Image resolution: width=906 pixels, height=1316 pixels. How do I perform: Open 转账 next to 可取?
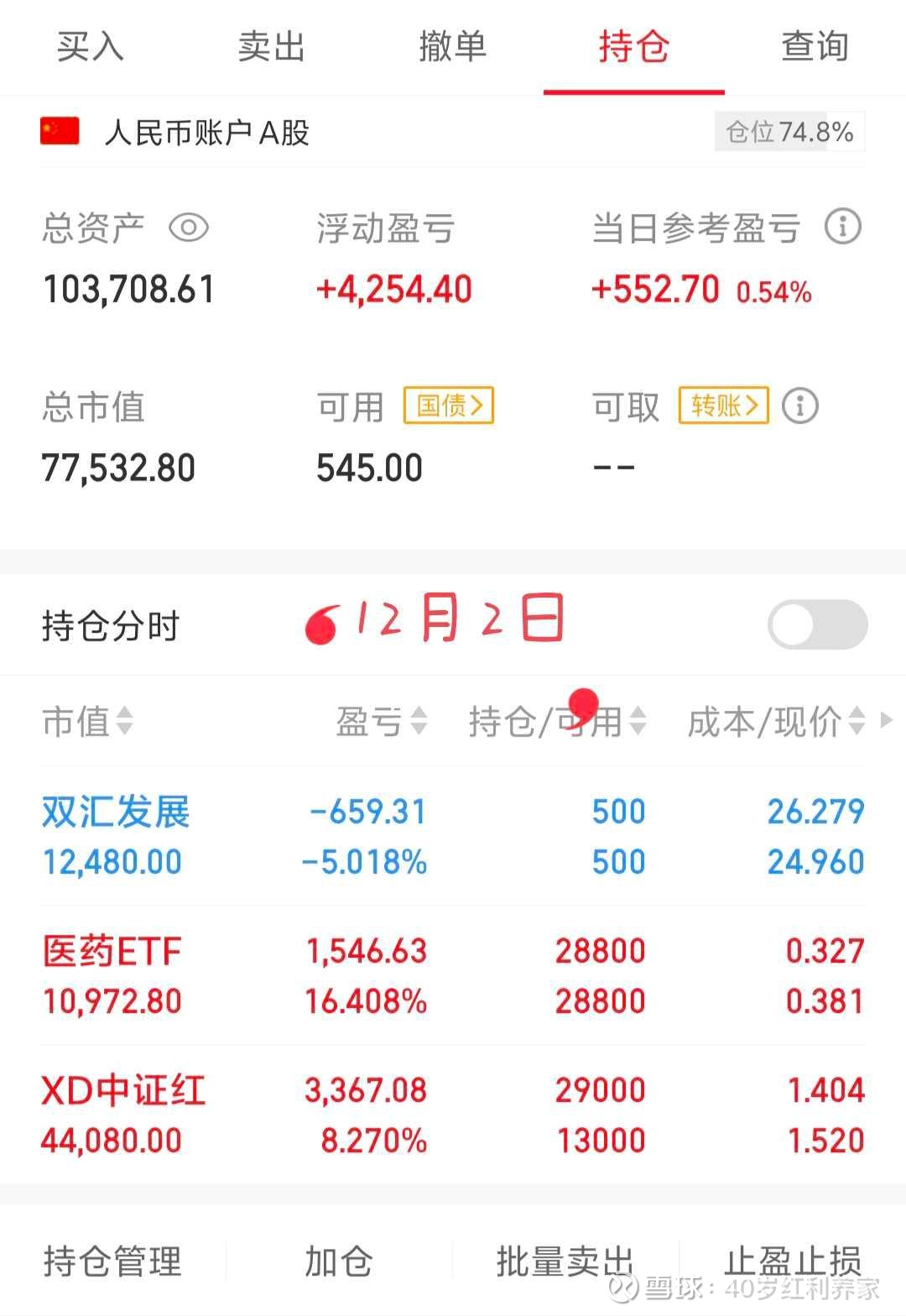[722, 405]
